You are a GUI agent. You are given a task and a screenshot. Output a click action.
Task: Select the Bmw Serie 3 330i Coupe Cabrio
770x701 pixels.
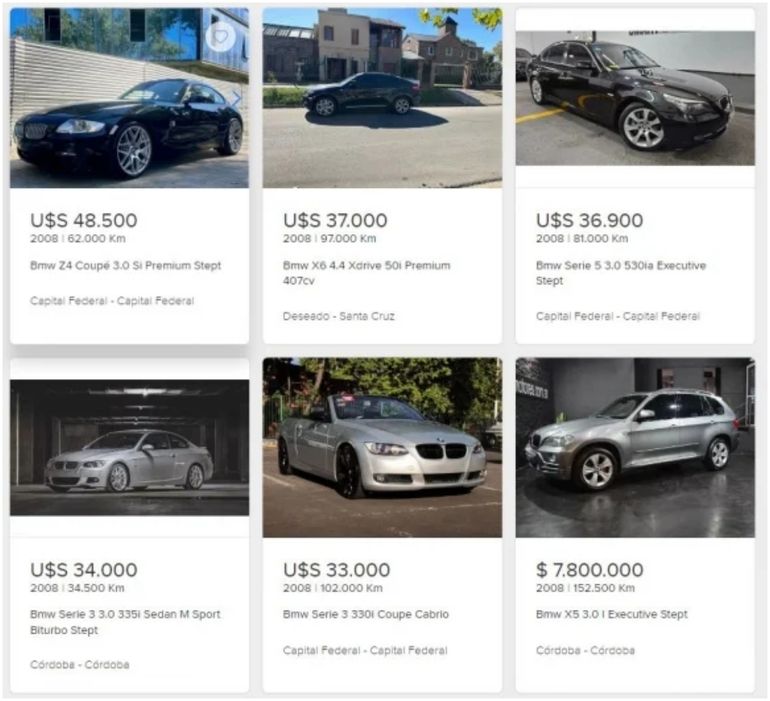point(366,614)
